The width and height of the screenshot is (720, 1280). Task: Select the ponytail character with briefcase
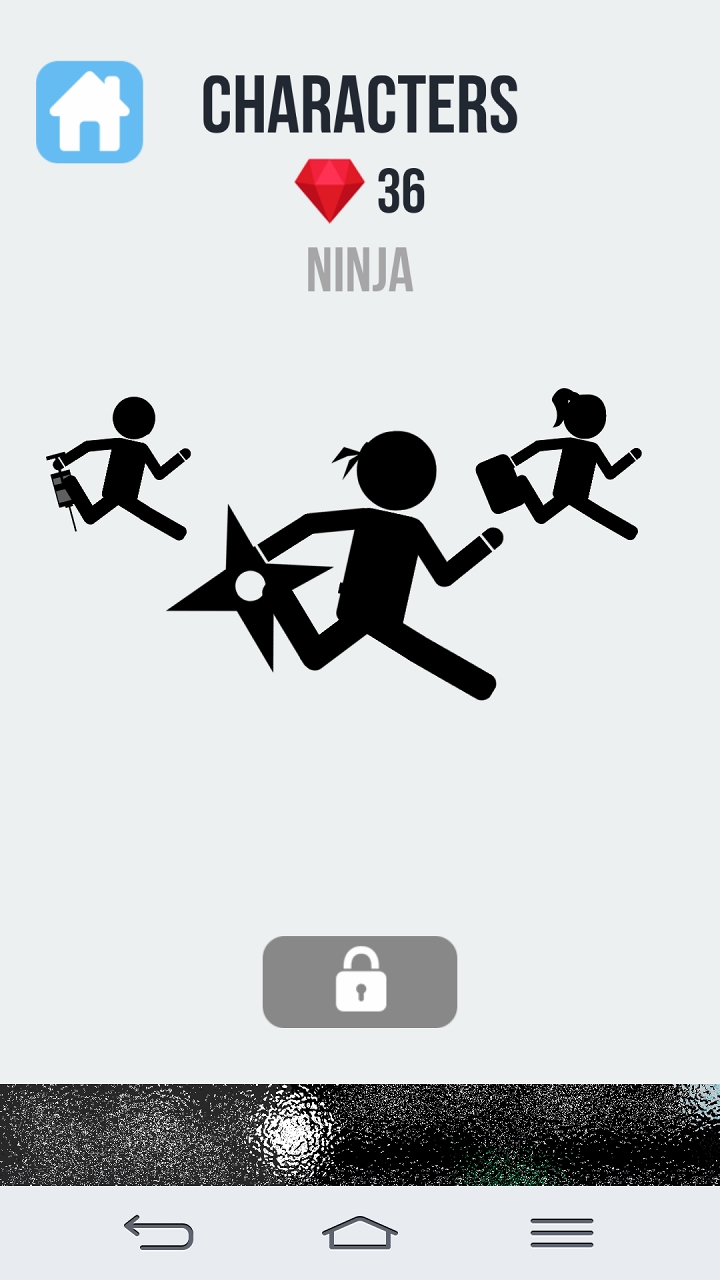click(x=564, y=465)
